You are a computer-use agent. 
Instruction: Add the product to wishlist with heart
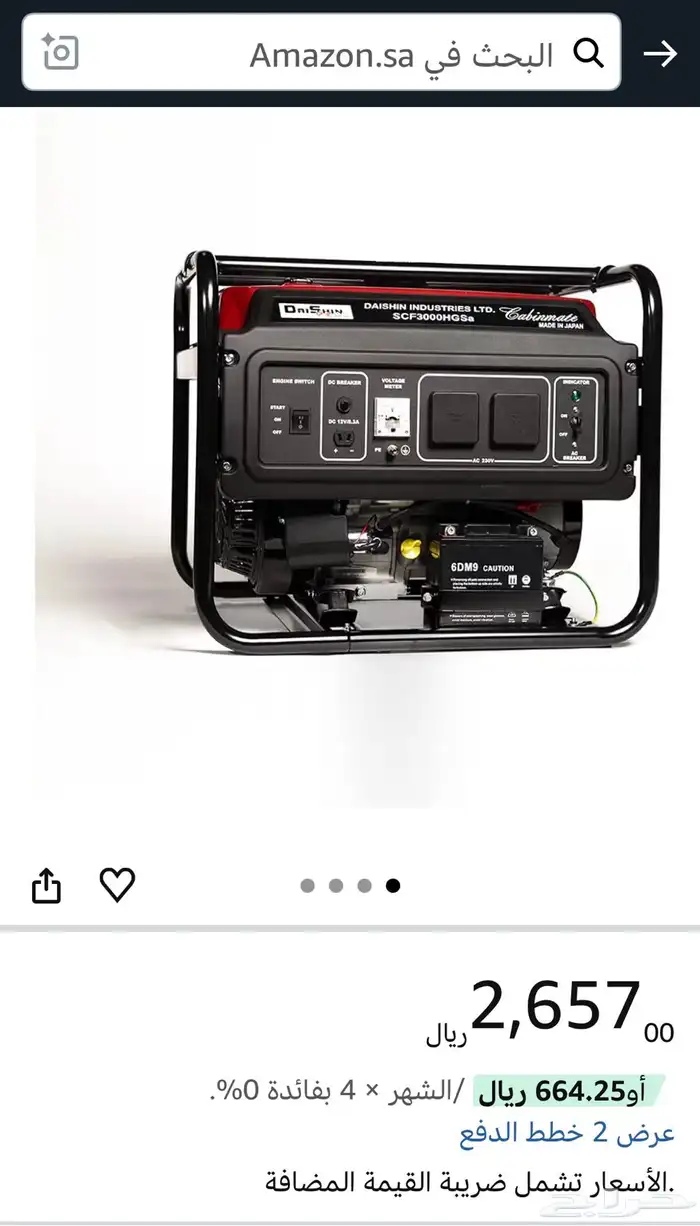pyautogui.click(x=117, y=884)
